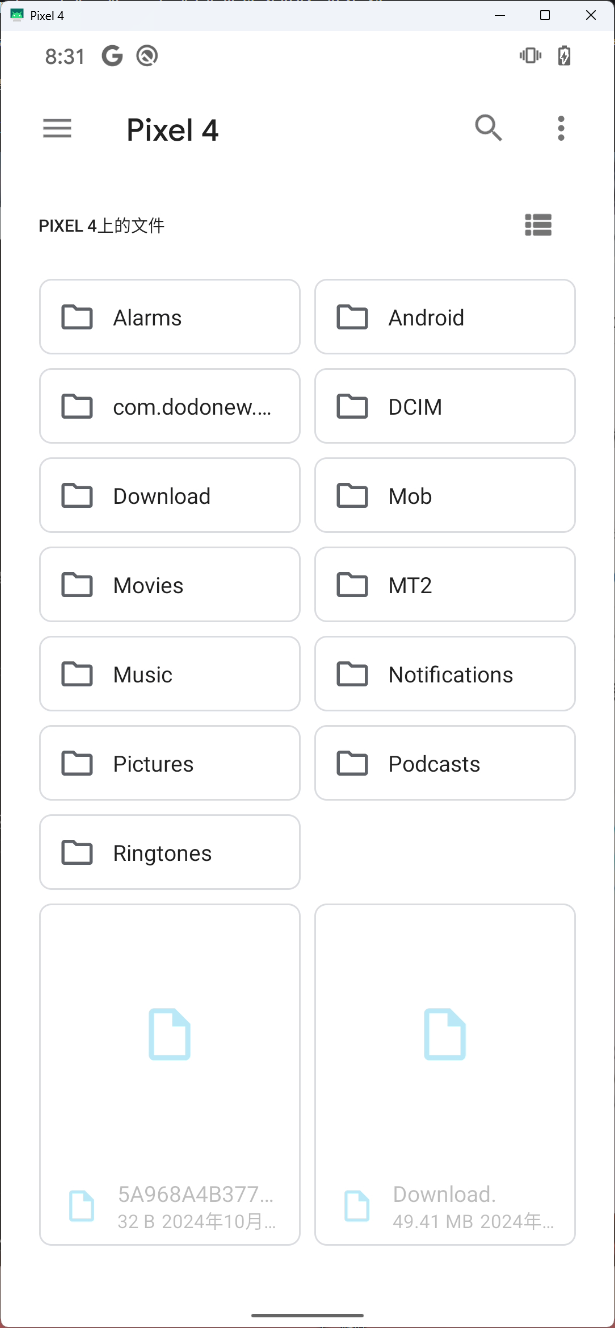Screen dimensions: 615x1328
Task: Open the Mob folder
Action: (445, 495)
